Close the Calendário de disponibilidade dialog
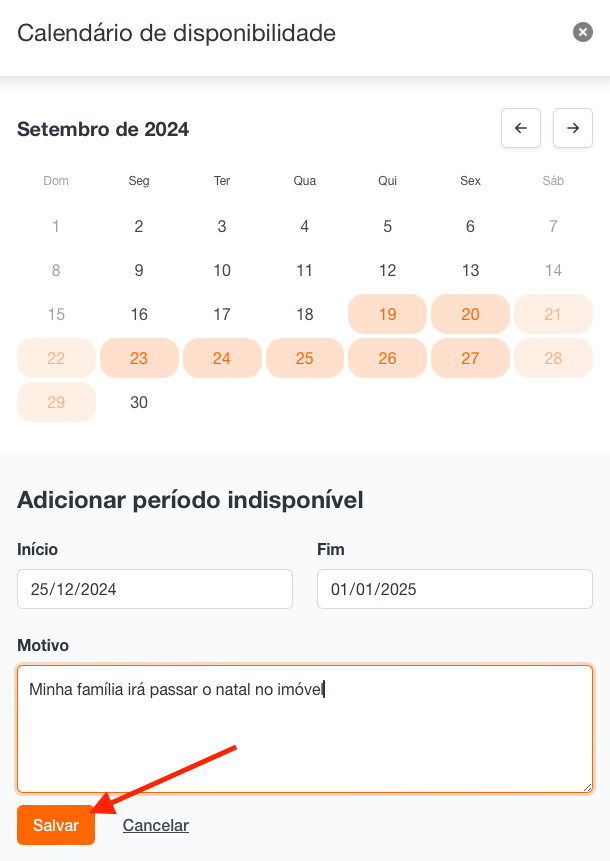Screen dimensions: 610x861 583,32
